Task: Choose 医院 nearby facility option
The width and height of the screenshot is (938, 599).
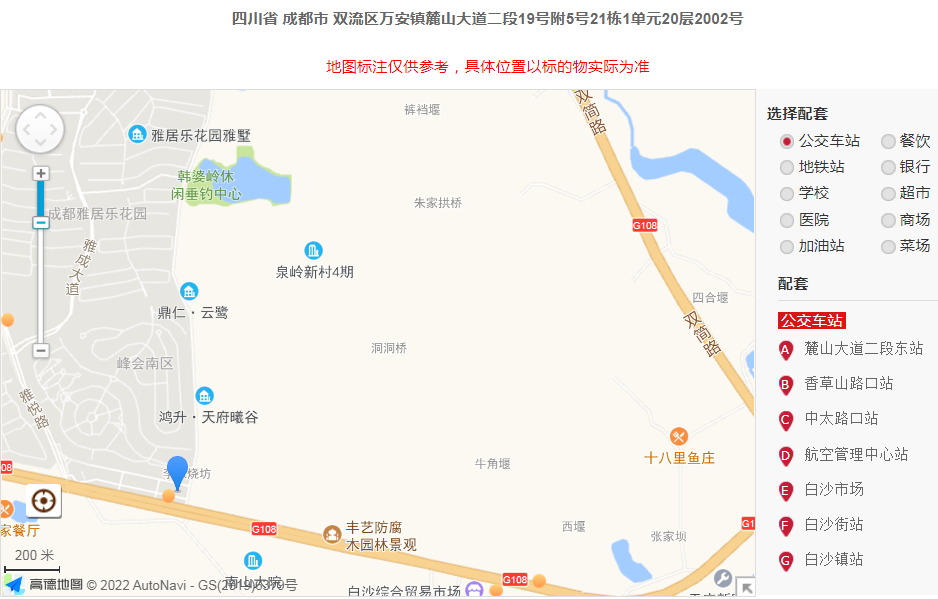Action: point(787,220)
